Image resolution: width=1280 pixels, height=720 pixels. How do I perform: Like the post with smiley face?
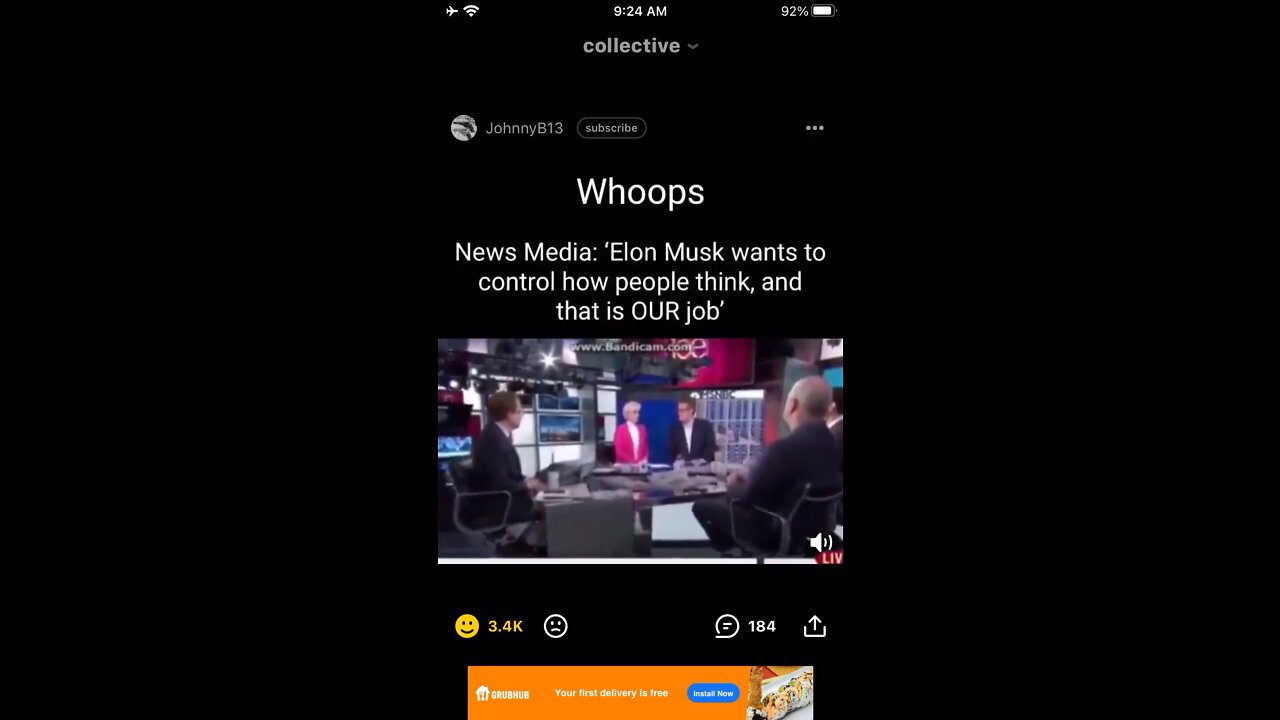click(x=467, y=626)
